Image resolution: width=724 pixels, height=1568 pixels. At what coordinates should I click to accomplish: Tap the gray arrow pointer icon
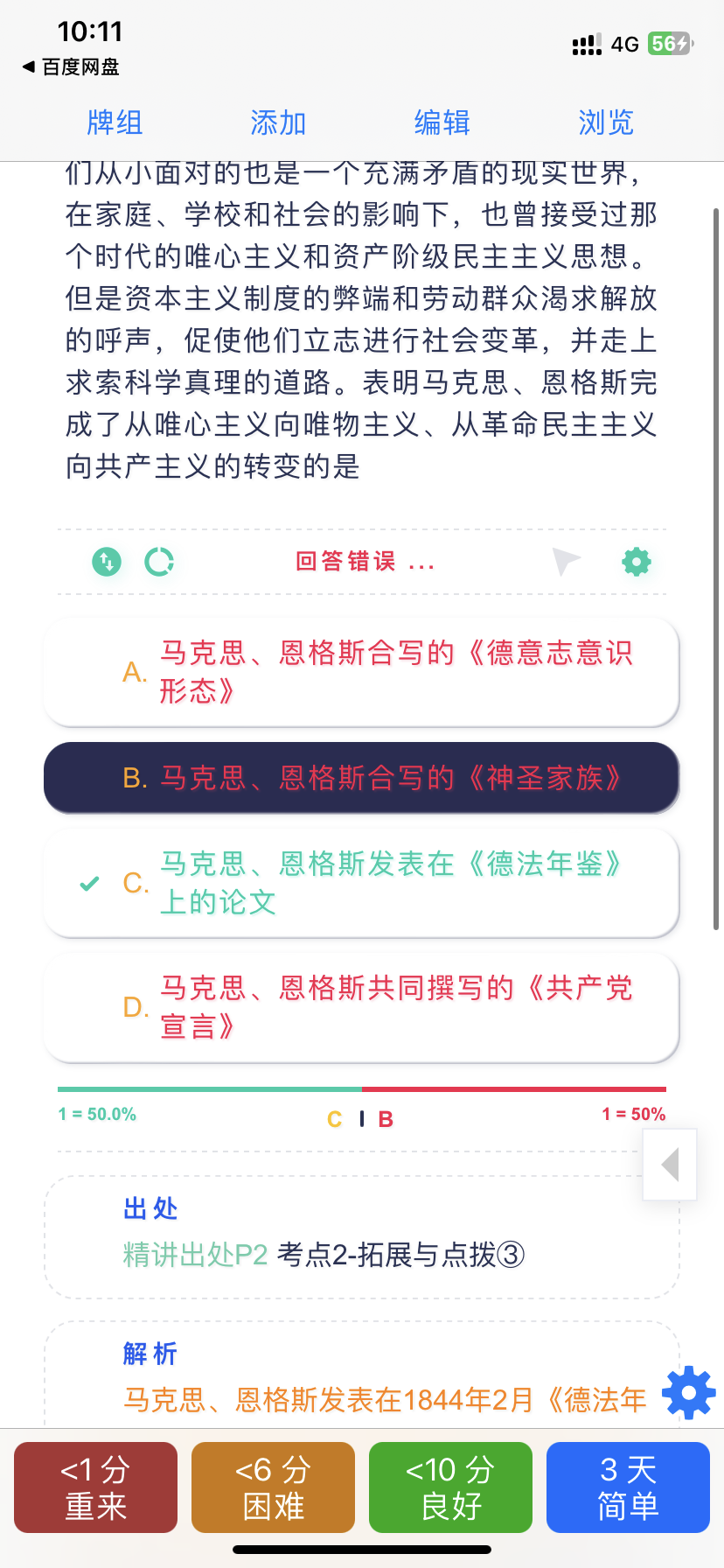[x=566, y=562]
